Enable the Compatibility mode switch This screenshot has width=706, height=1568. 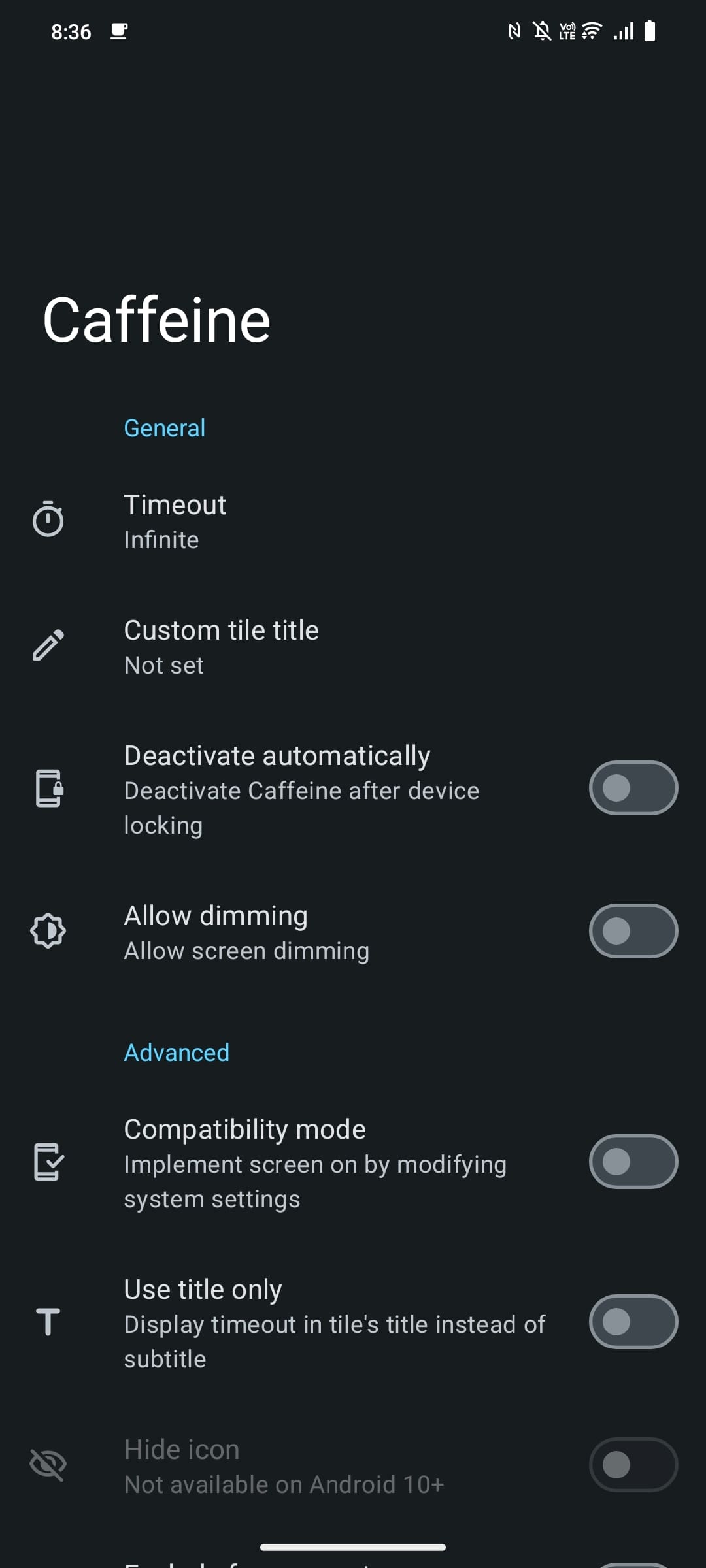[x=633, y=1163]
